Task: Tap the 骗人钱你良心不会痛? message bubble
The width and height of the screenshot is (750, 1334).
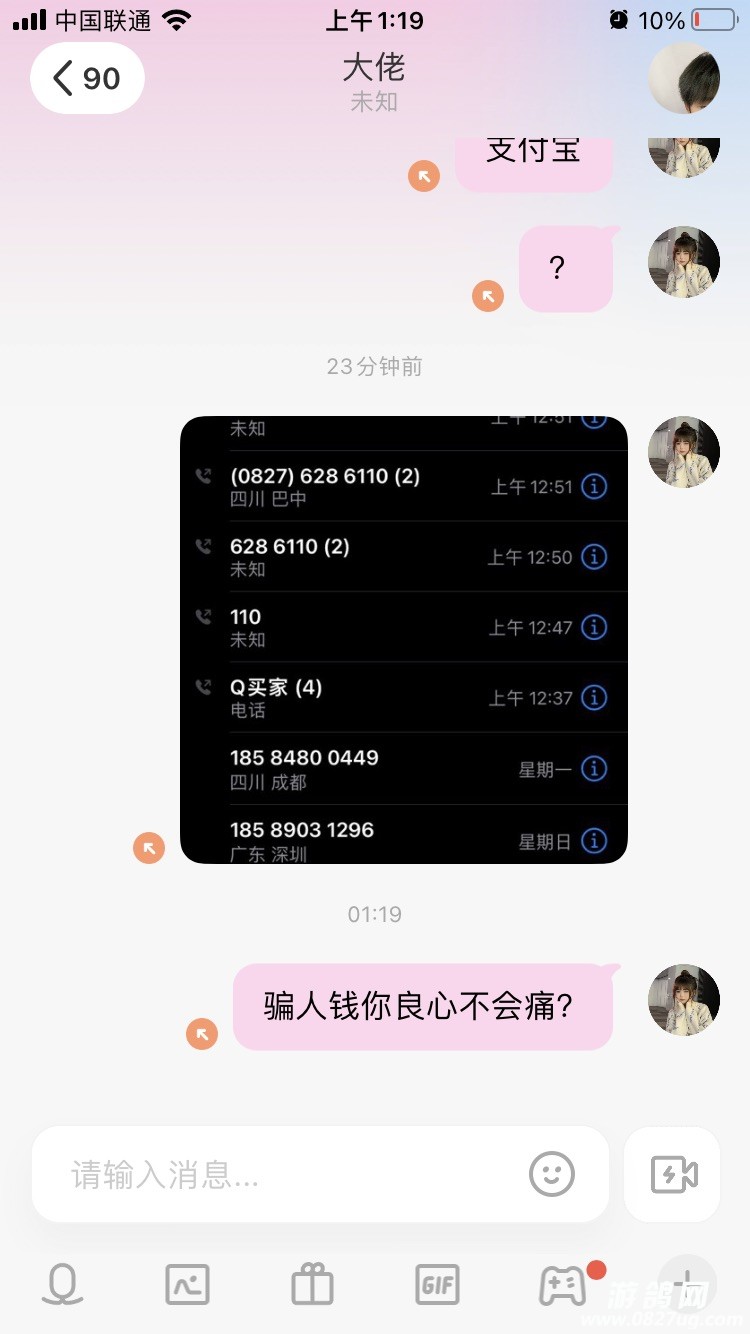Action: coord(422,1006)
